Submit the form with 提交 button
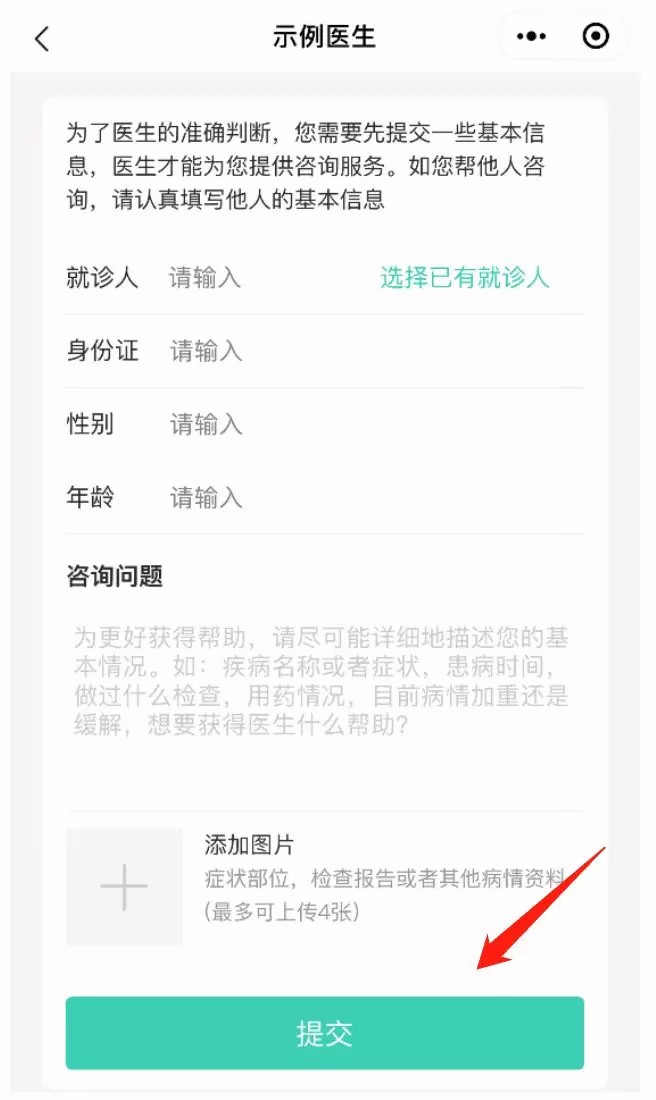The image size is (656, 1100). pos(325,1033)
